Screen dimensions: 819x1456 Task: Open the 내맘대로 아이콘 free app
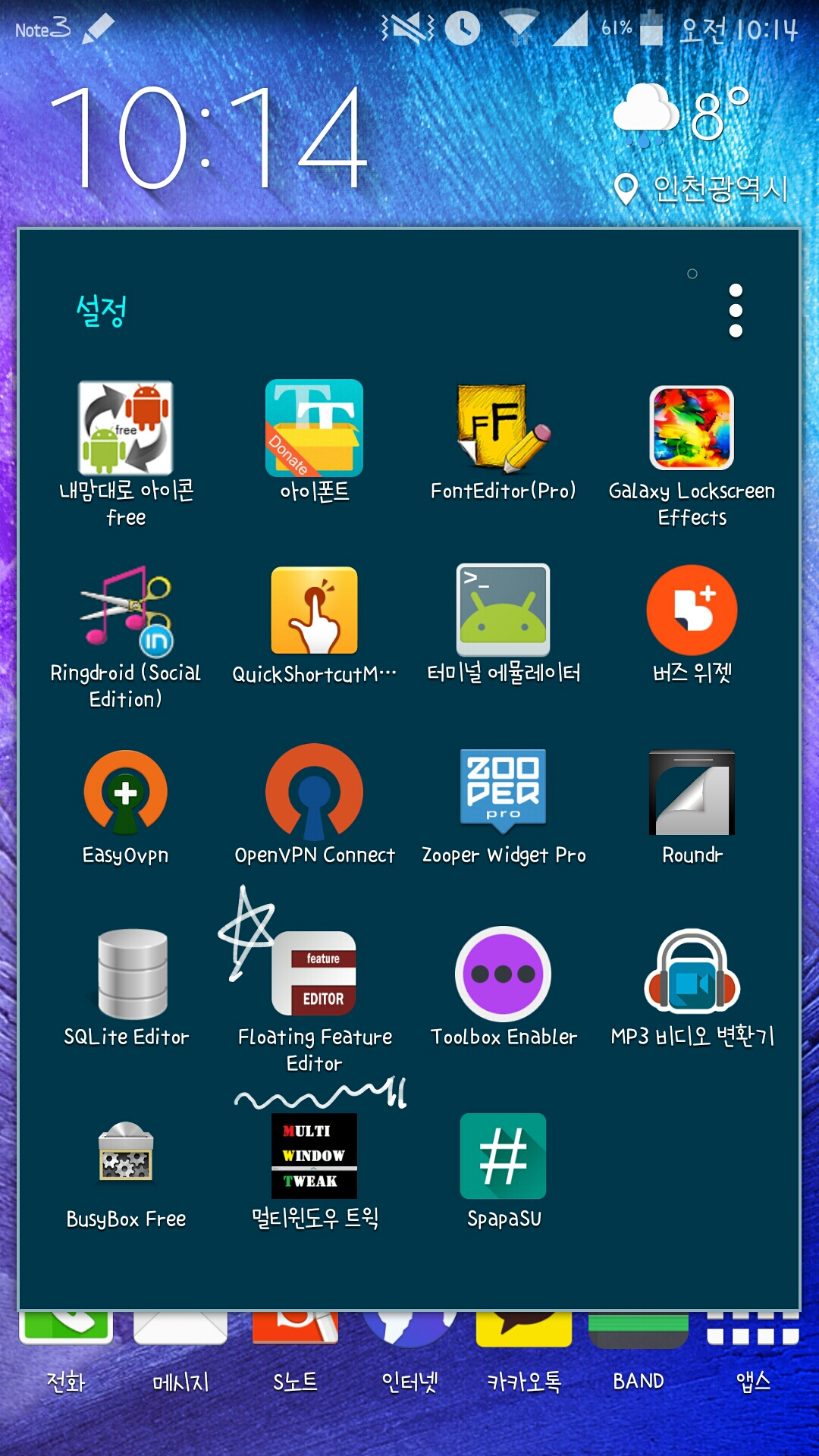tap(126, 428)
